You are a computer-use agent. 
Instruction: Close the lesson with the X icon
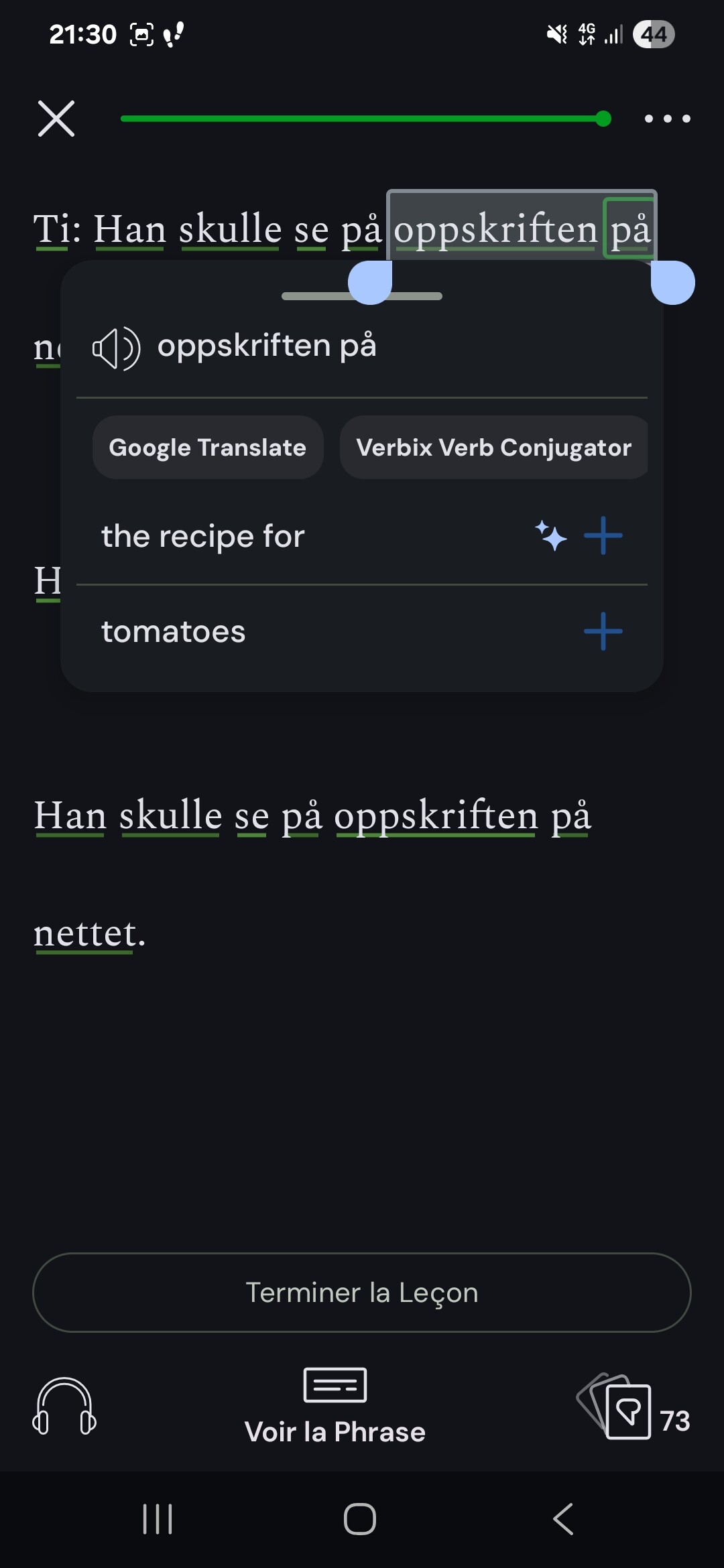tap(56, 119)
